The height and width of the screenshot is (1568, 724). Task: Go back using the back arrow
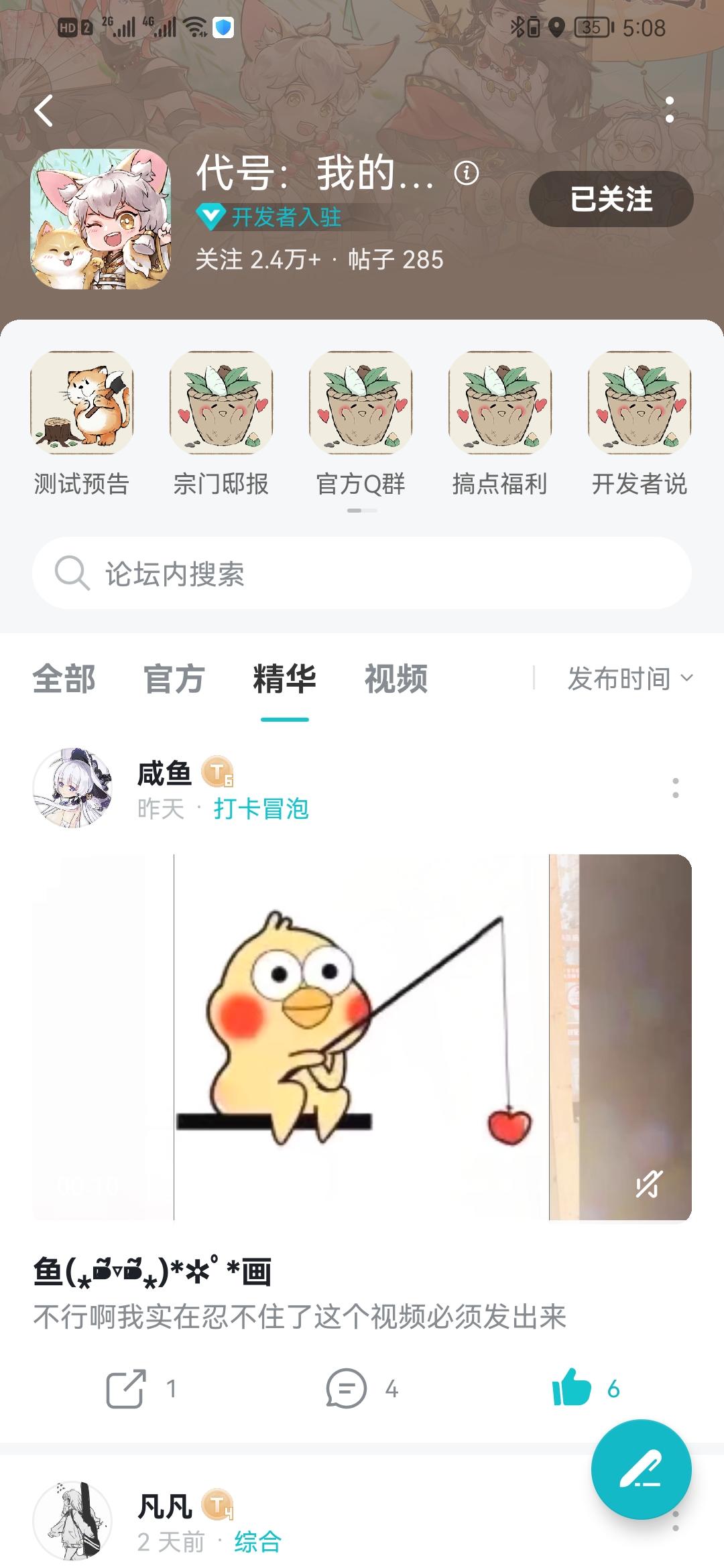[45, 111]
